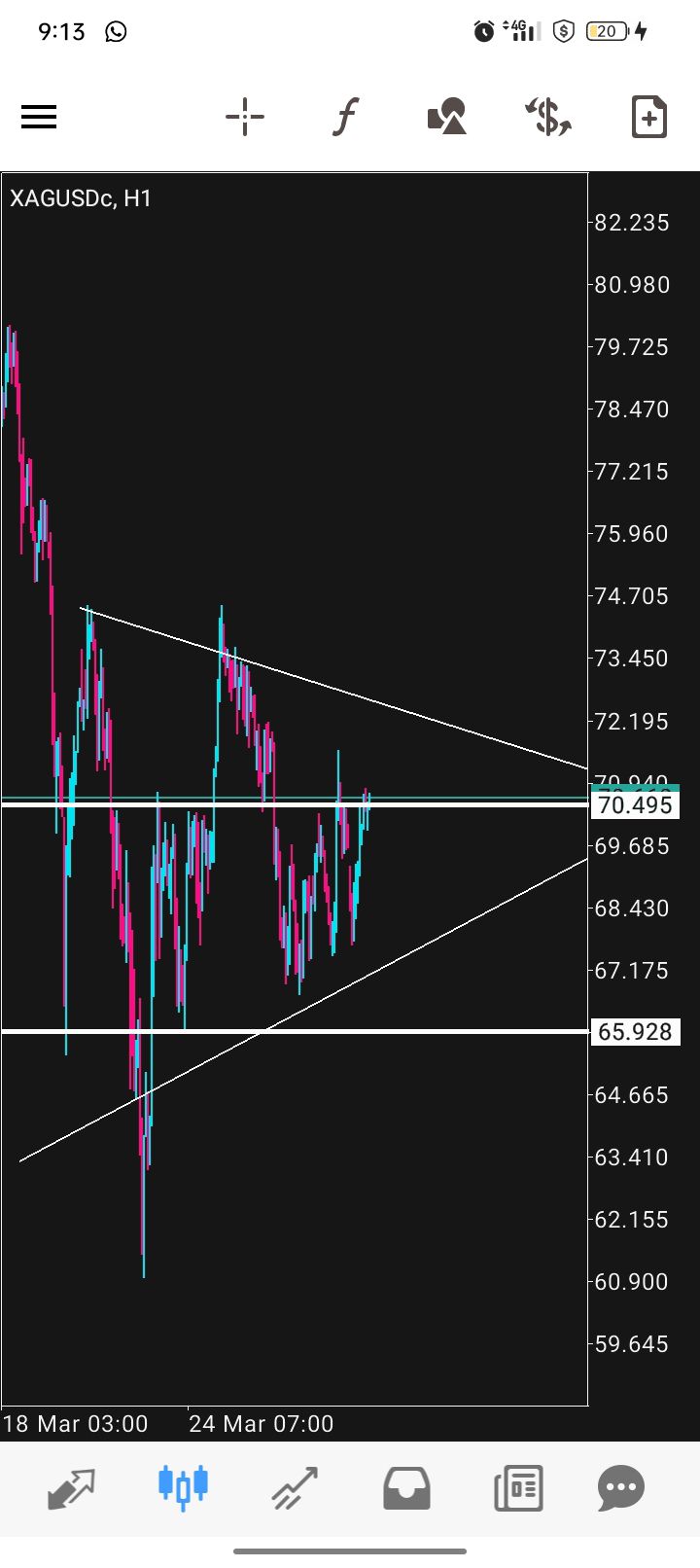Open the News tab
This screenshot has height=1568, width=700.
coord(517,1487)
